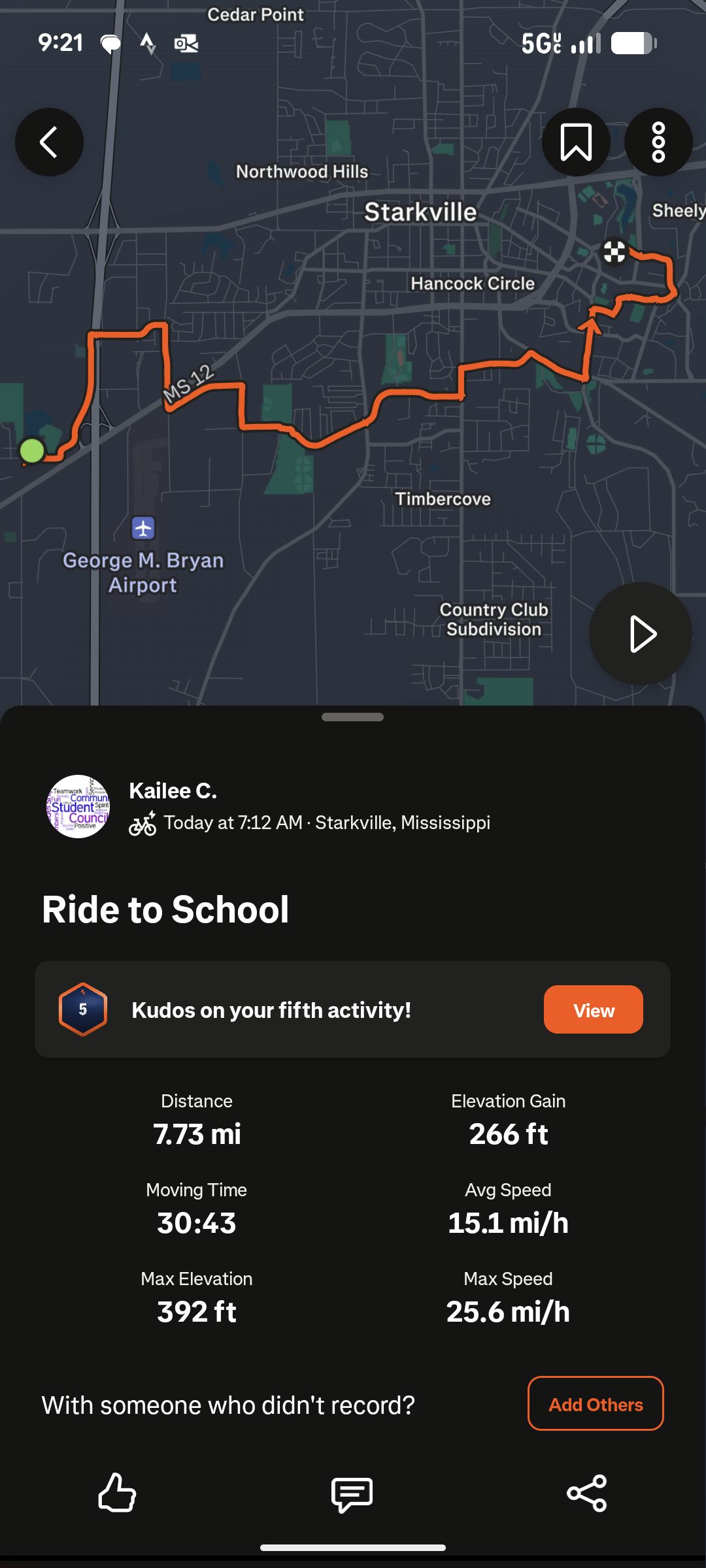Open the three-dot overflow menu
Image resolution: width=706 pixels, height=1568 pixels.
(658, 142)
